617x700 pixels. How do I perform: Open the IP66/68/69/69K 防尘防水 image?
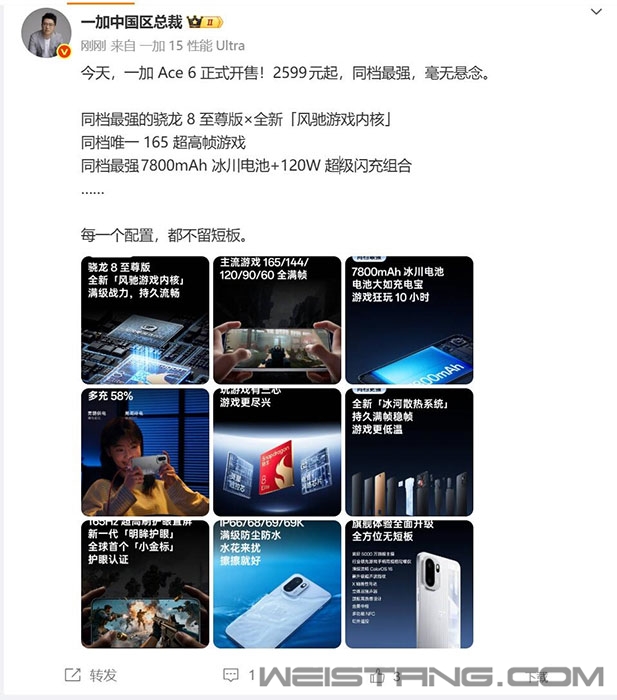277,584
